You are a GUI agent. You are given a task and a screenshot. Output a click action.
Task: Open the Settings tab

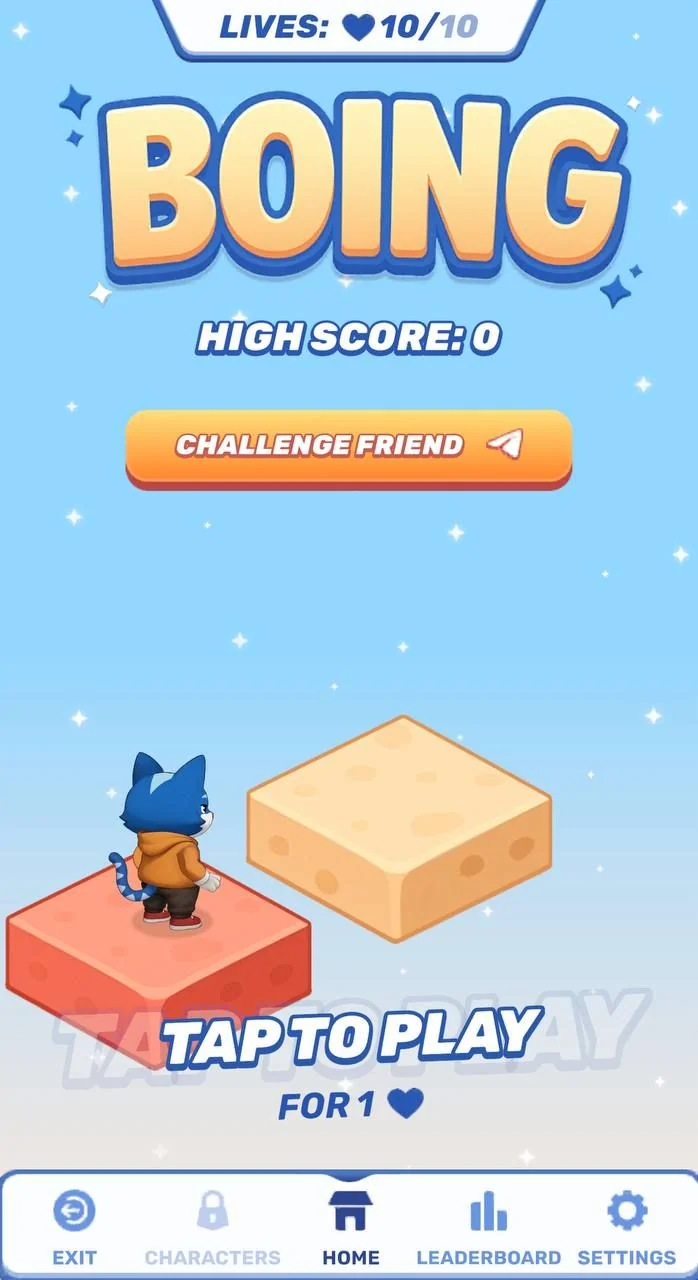(x=627, y=1227)
